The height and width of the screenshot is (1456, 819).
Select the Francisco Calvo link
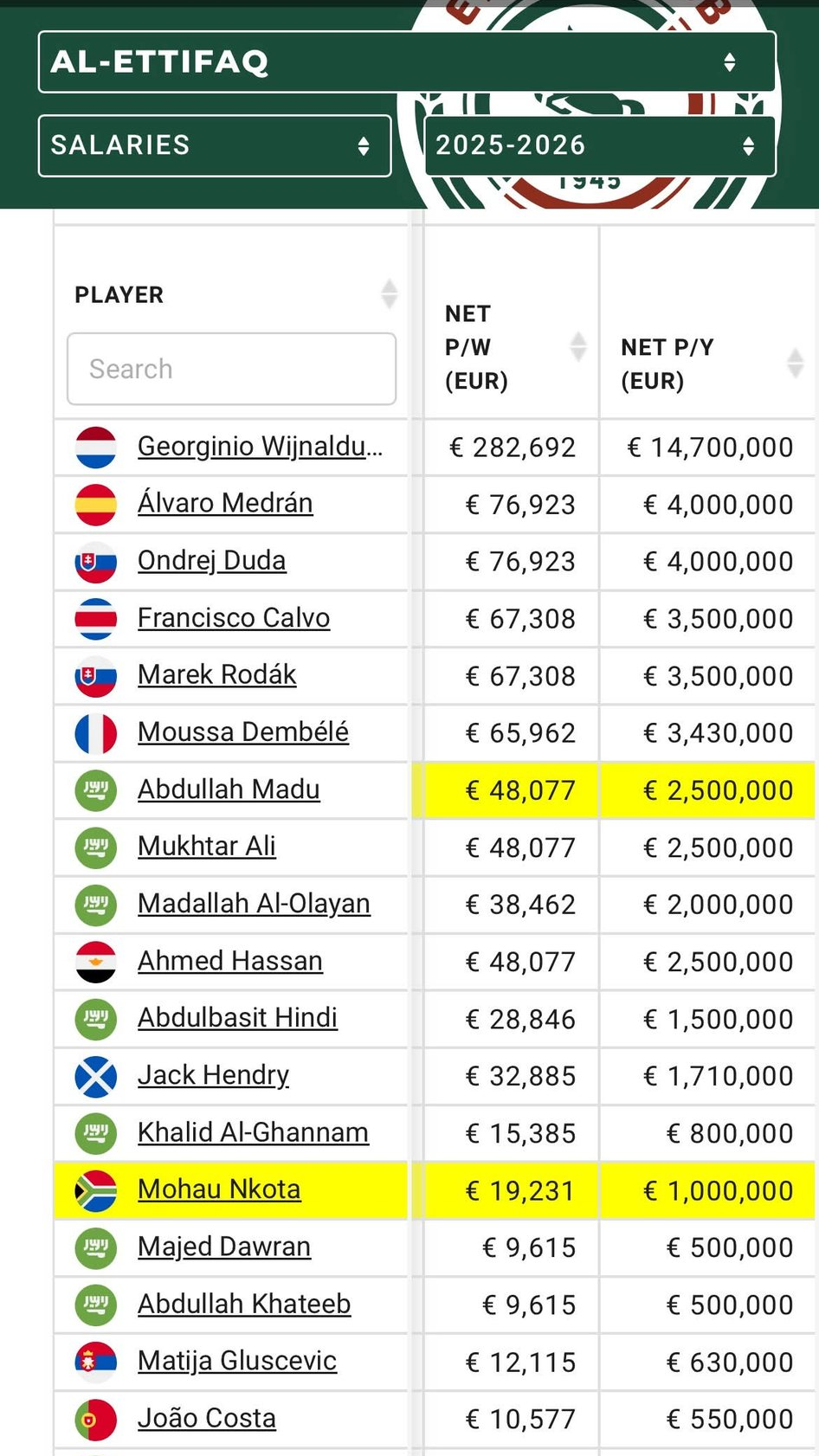pyautogui.click(x=234, y=618)
